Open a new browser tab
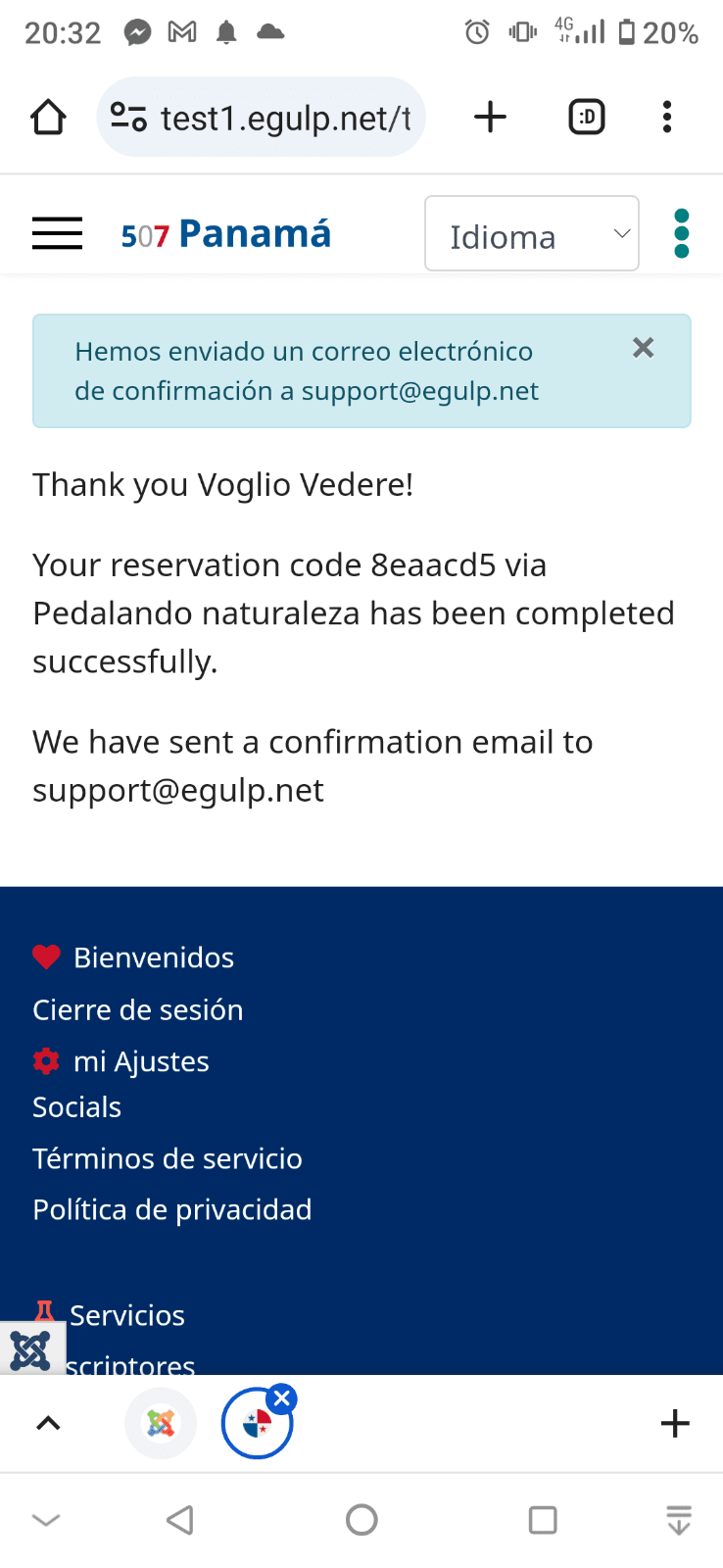Screen dimensions: 723x1568 pos(490,118)
